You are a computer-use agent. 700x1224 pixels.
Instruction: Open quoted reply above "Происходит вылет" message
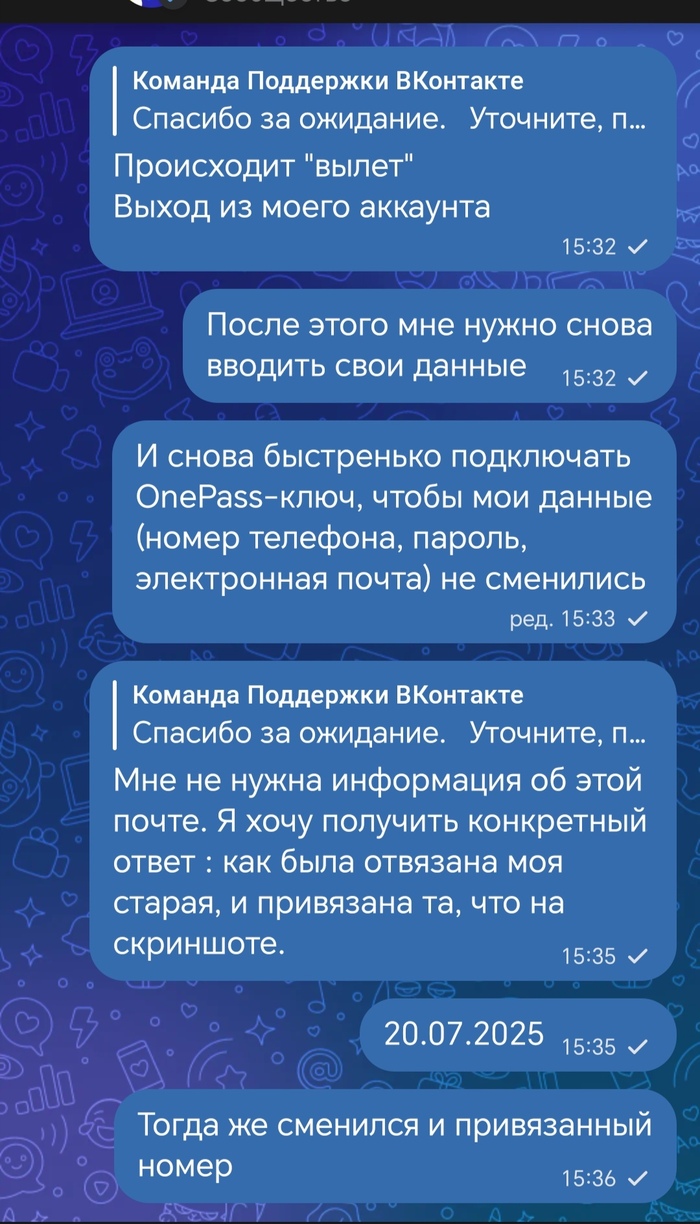[x=380, y=102]
